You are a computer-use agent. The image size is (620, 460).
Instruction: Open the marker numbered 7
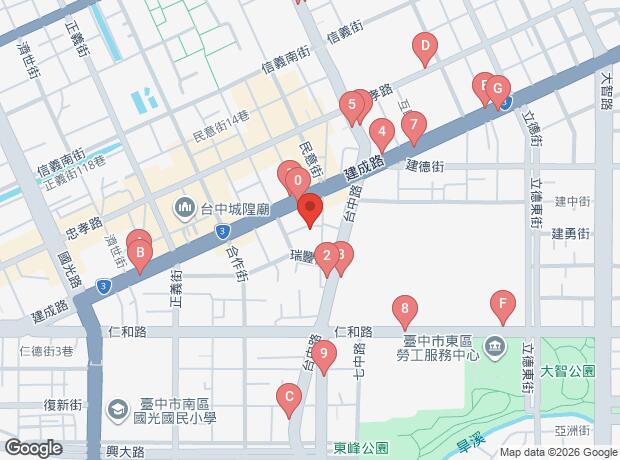pos(412,126)
